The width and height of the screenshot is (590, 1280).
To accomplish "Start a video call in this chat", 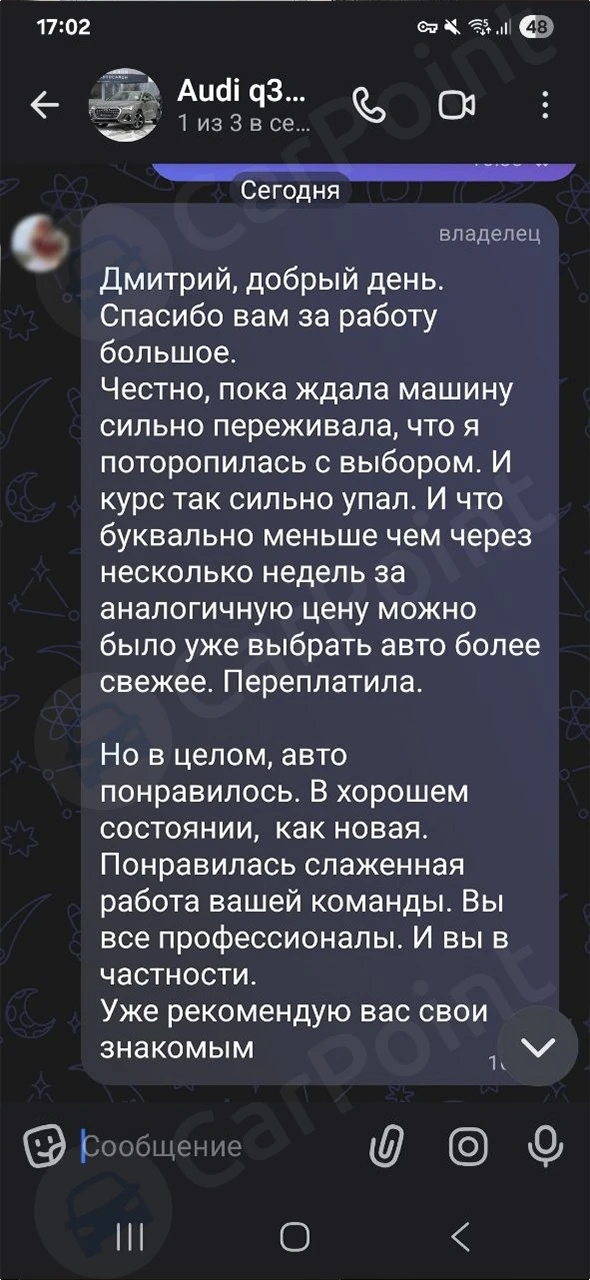I will (x=457, y=106).
